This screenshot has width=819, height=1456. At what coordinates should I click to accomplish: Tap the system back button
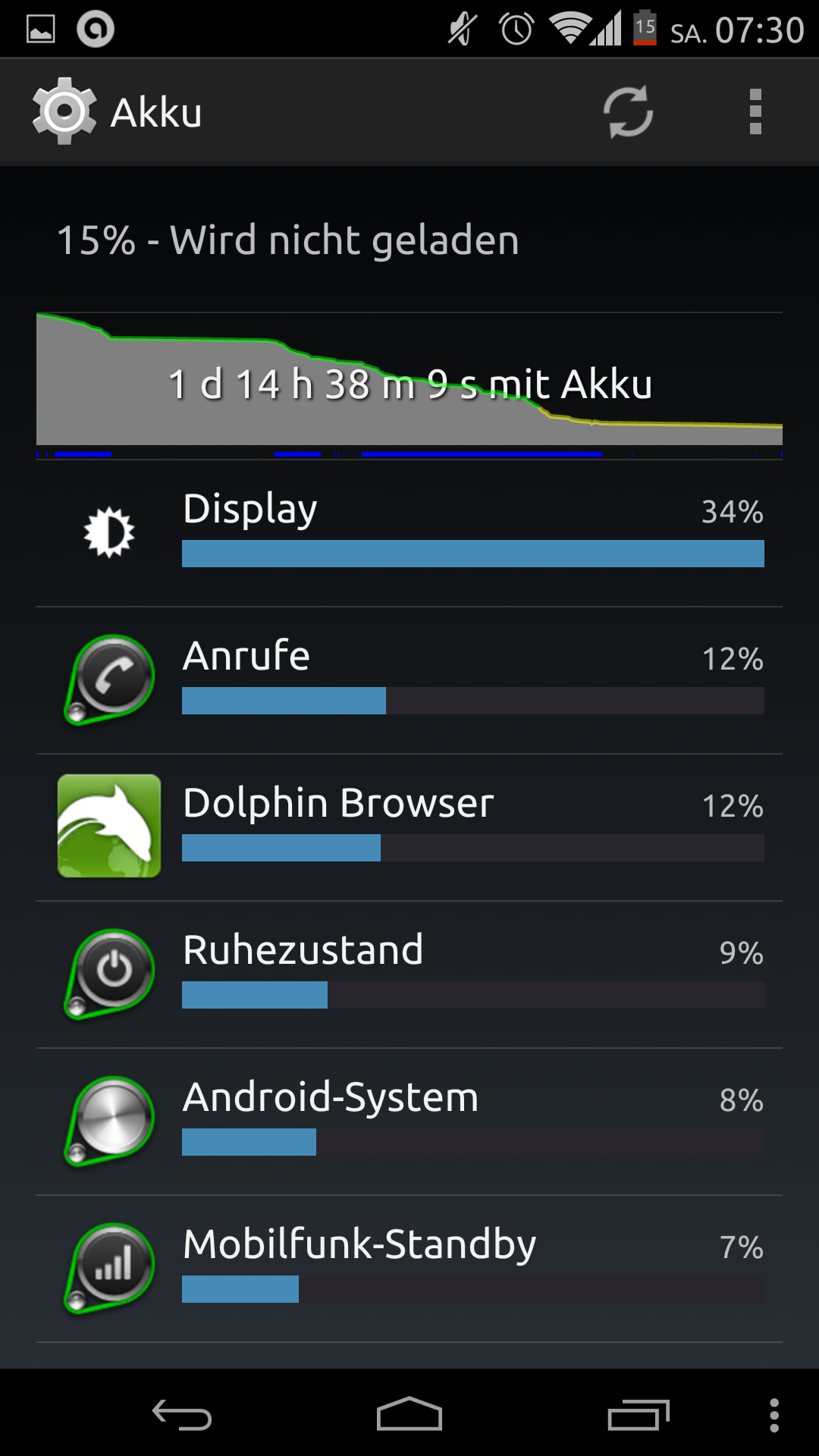coord(182,1415)
